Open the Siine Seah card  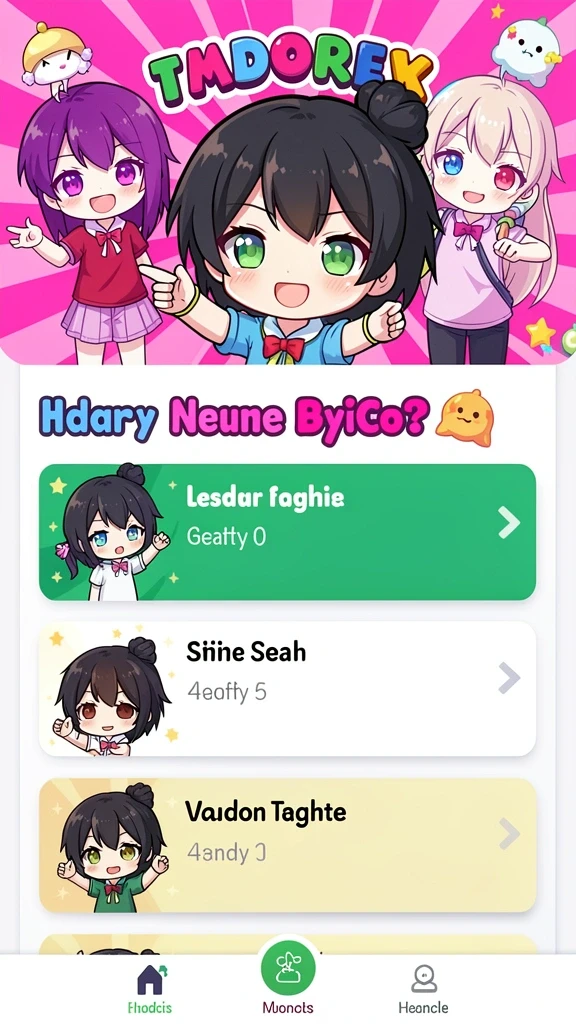tap(287, 688)
